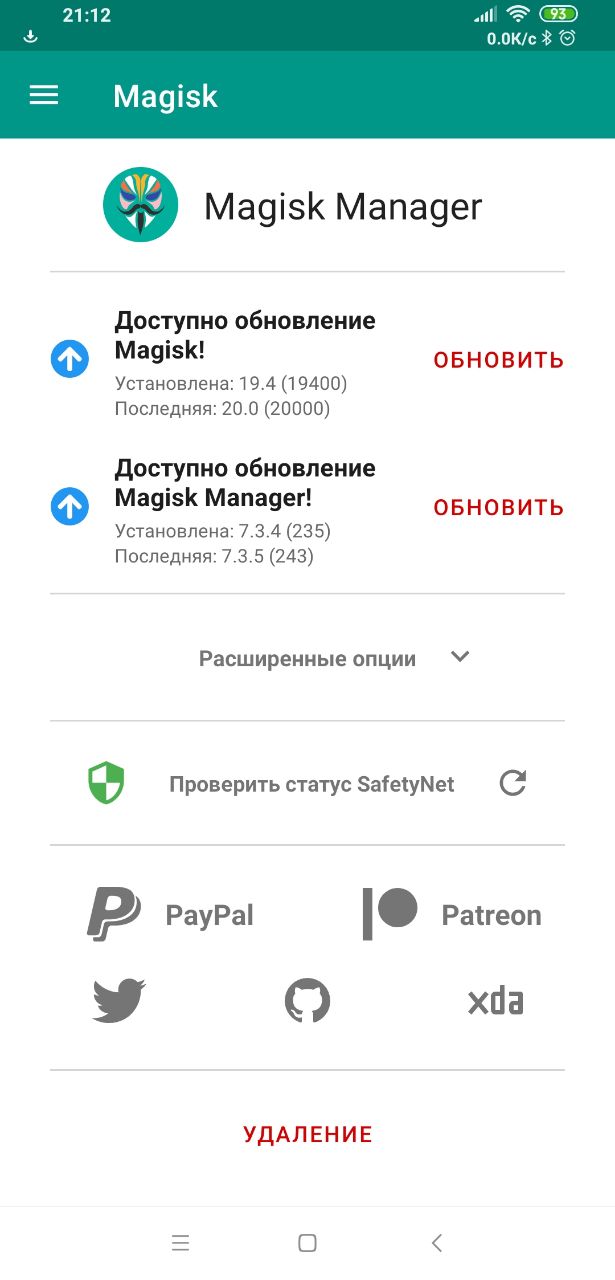This screenshot has width=615, height=1280.
Task: Update Magisk Manager to 7.3.5
Action: [498, 508]
